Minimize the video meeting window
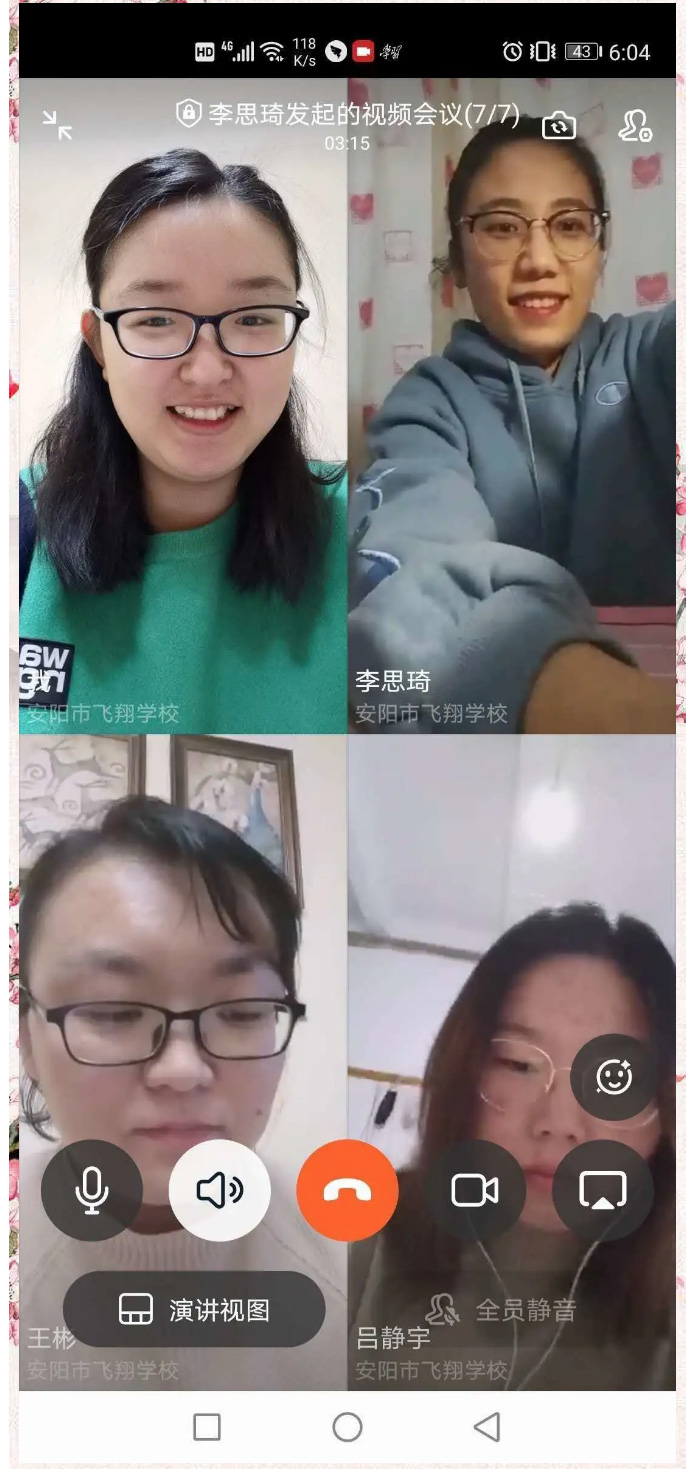This screenshot has width=690, height=1469. point(58,125)
